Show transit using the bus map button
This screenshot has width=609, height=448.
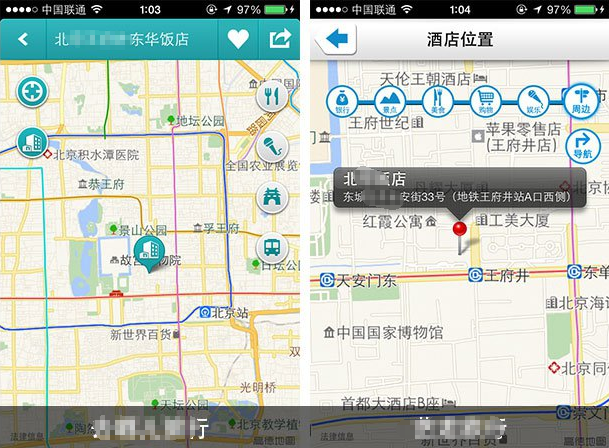coord(272,247)
